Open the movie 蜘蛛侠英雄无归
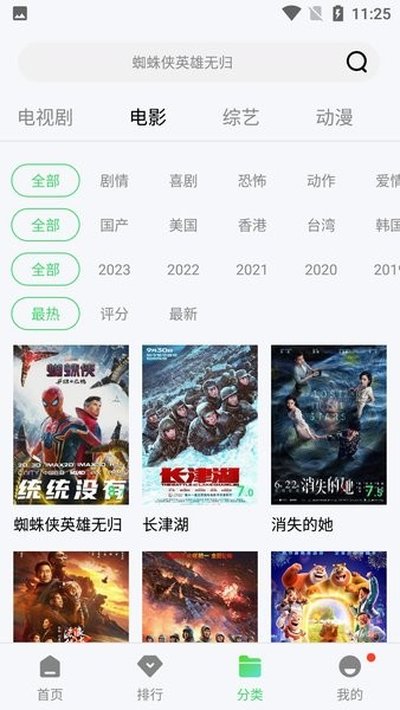400x710 pixels. click(71, 425)
